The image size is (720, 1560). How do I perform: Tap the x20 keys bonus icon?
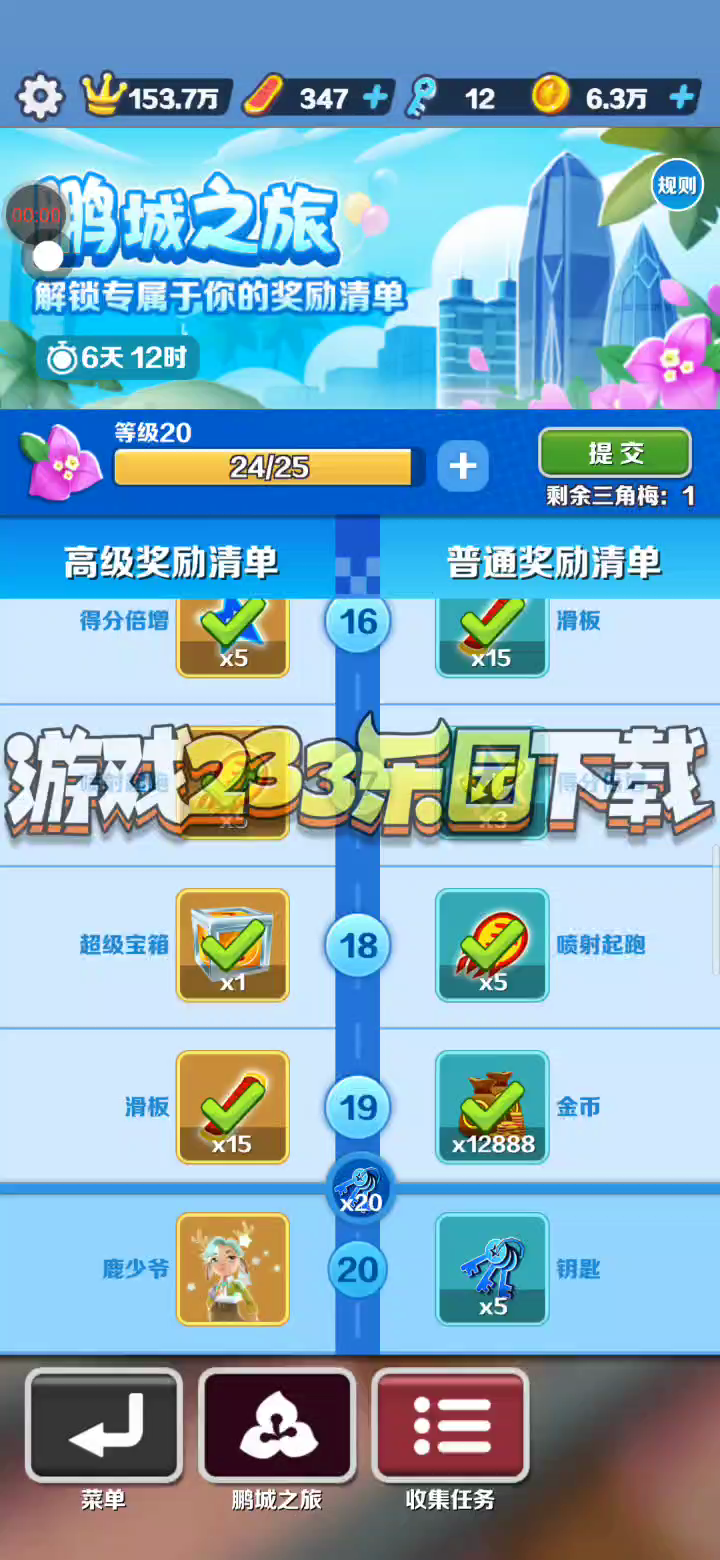(x=359, y=1189)
